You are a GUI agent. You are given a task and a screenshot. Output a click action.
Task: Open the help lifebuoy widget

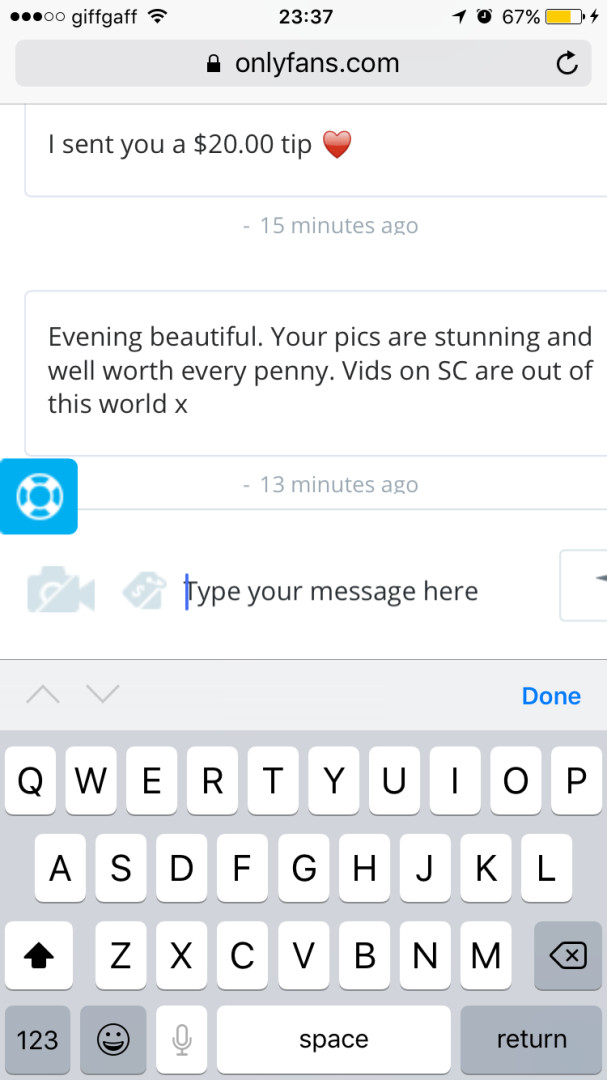[39, 495]
